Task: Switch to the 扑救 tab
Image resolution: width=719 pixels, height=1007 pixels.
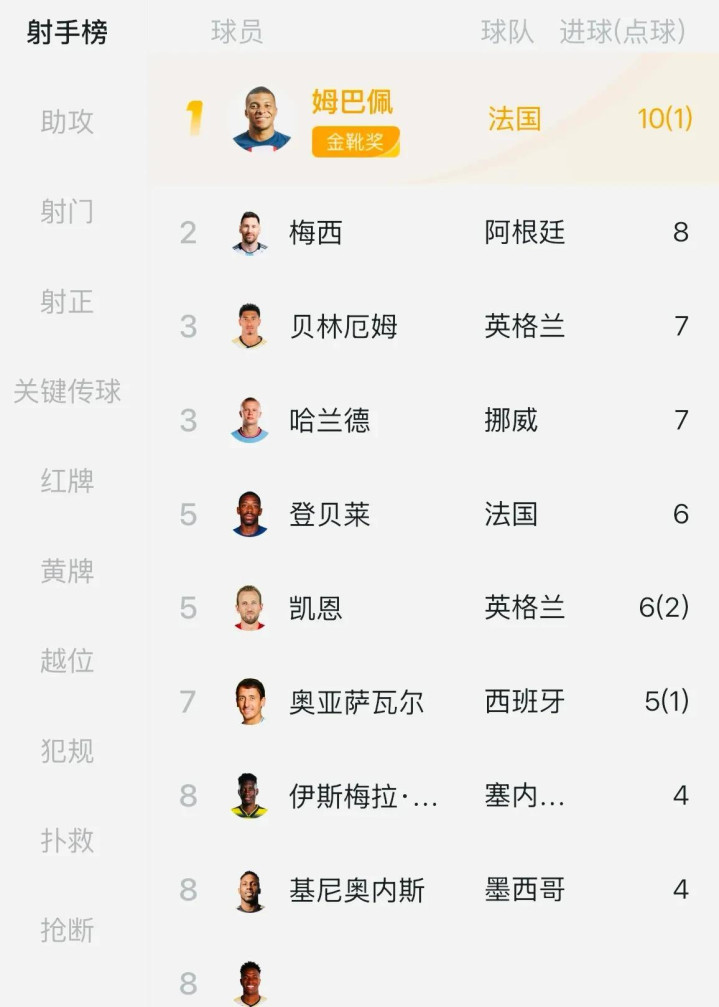Action: pyautogui.click(x=67, y=841)
